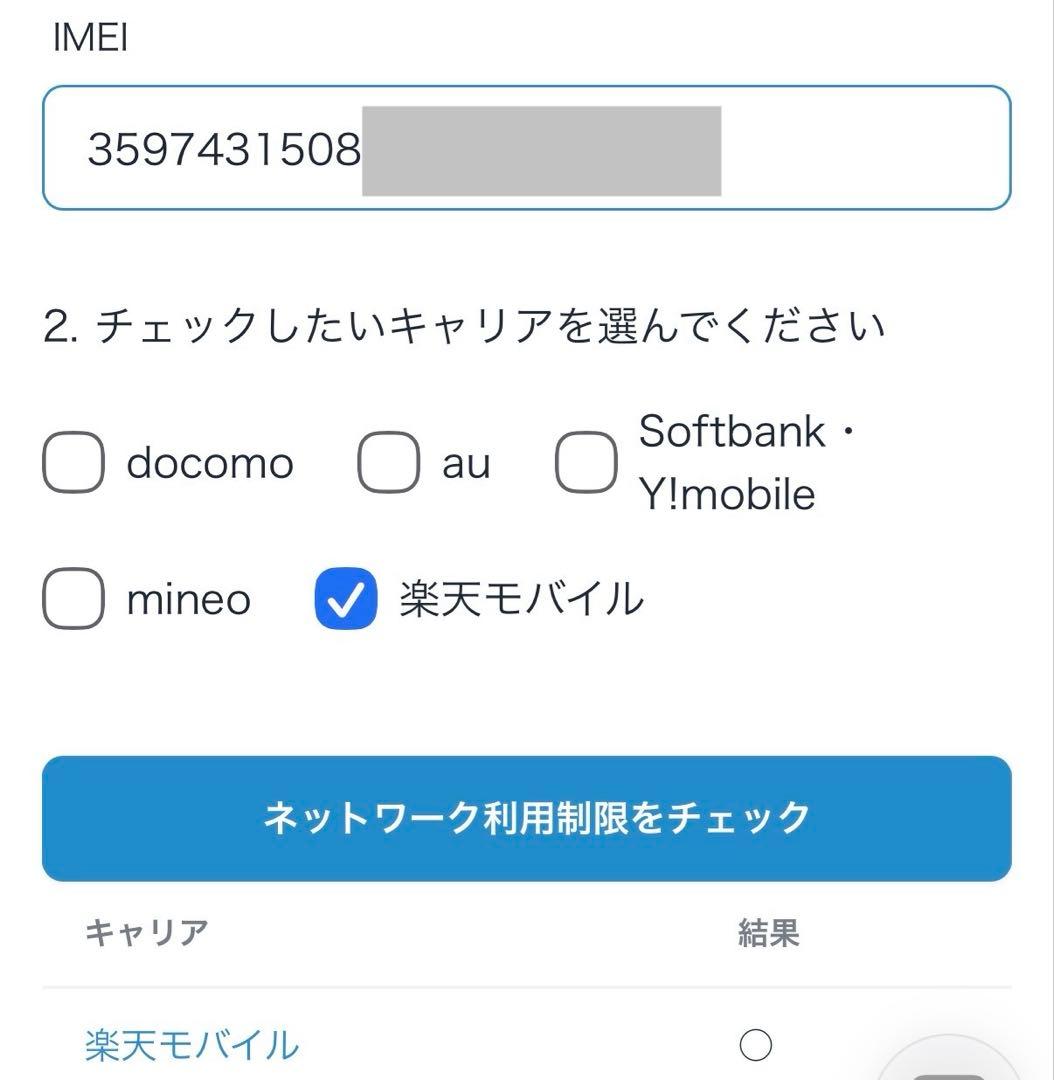Enable the docomo checkbox
This screenshot has width=1054, height=1080.
pos(72,461)
